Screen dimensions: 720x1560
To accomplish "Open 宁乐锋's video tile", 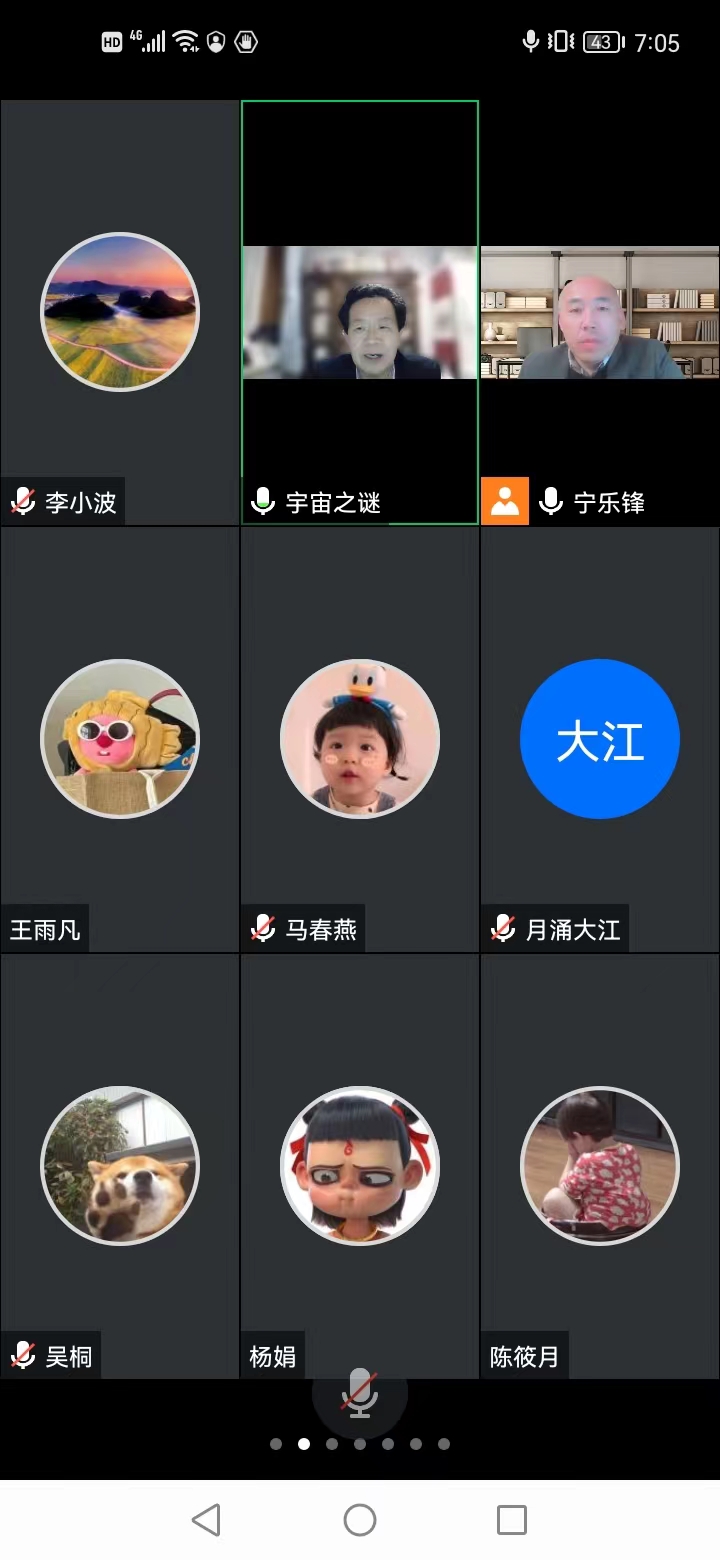I will [x=600, y=312].
